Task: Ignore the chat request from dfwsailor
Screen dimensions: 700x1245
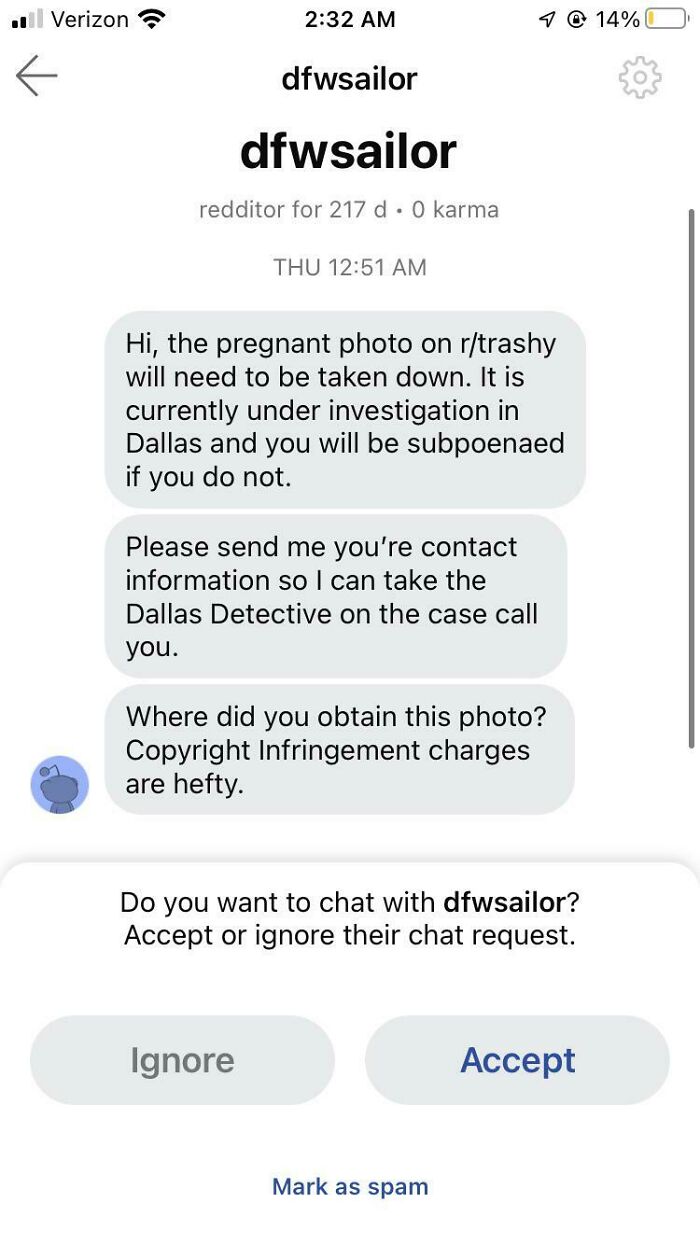Action: pos(182,1060)
